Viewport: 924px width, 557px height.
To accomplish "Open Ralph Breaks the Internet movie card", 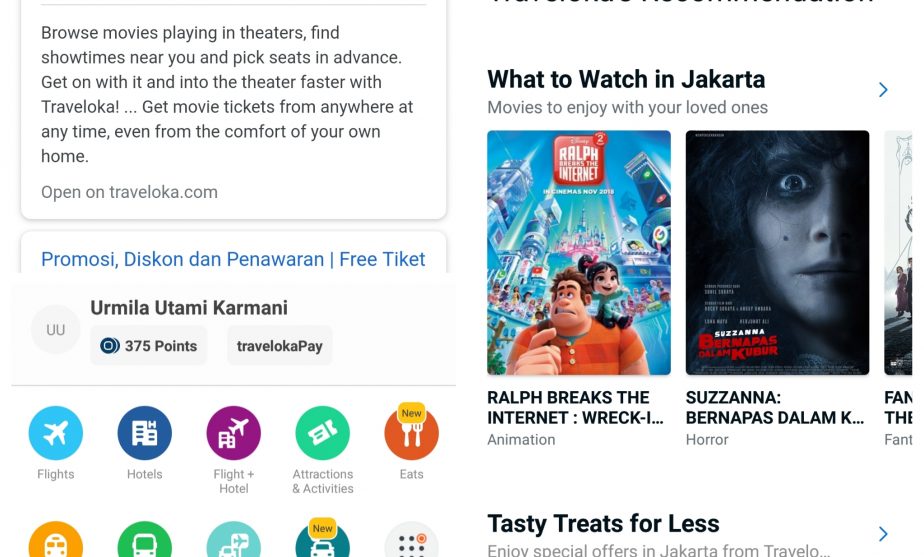I will pyautogui.click(x=579, y=253).
